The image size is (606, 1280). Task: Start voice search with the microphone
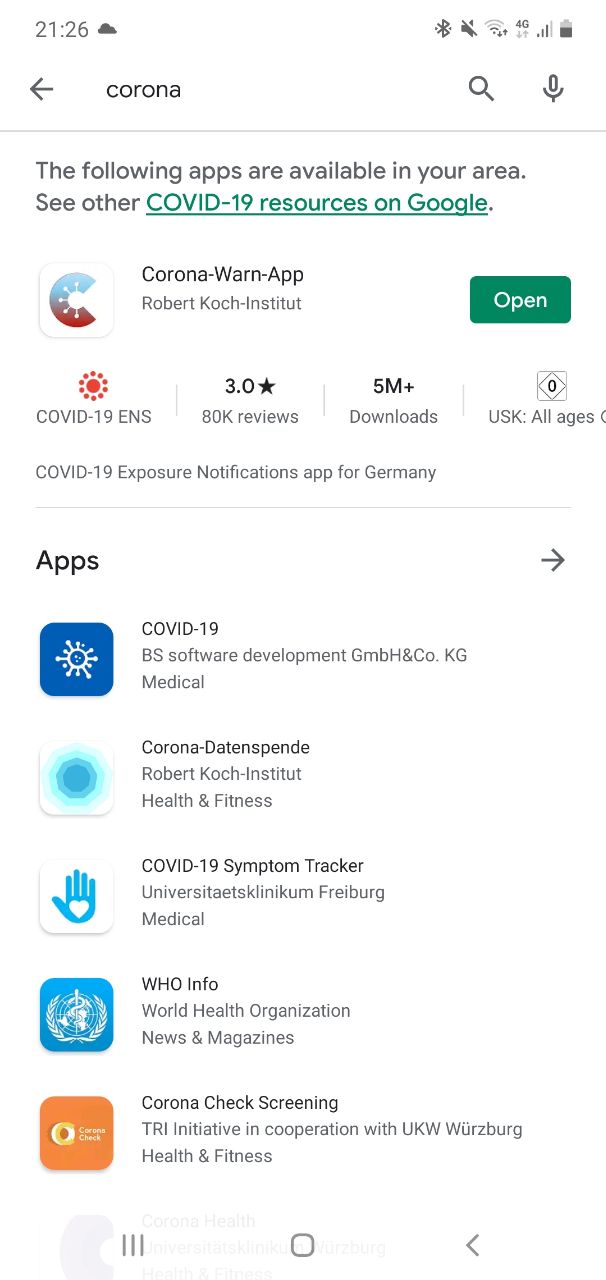(x=553, y=89)
